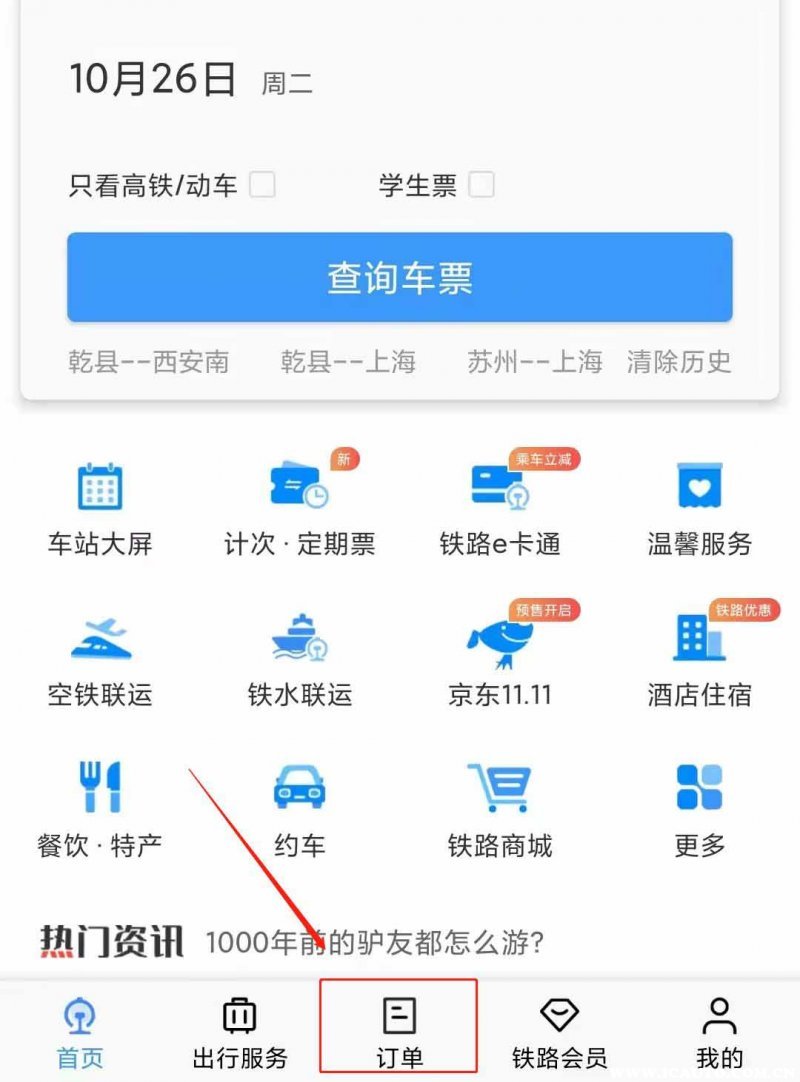800x1082 pixels.
Task: Open 酒店住宿 hotel booking
Action: pos(699,660)
